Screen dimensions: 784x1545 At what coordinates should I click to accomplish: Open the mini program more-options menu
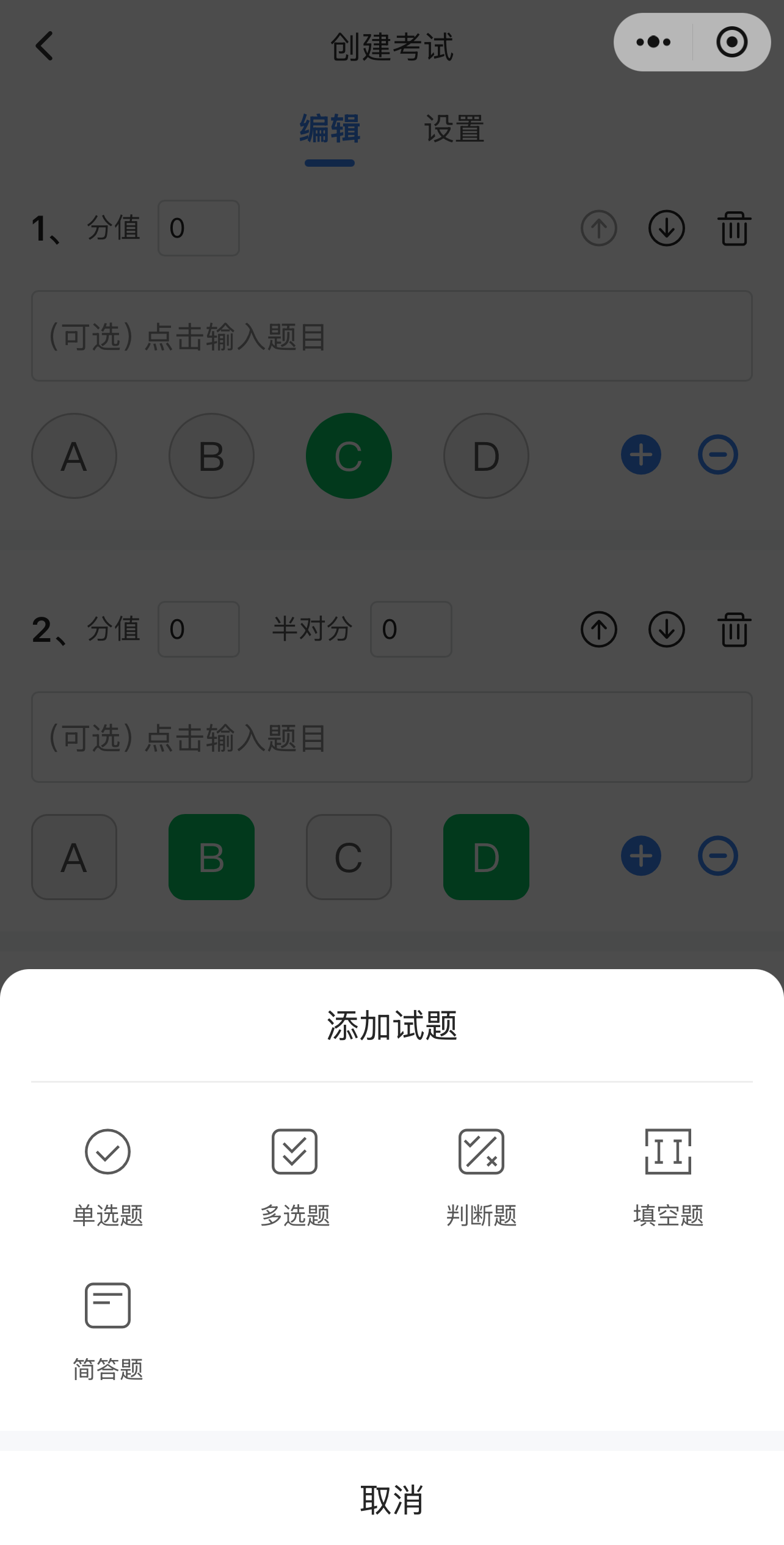click(653, 42)
